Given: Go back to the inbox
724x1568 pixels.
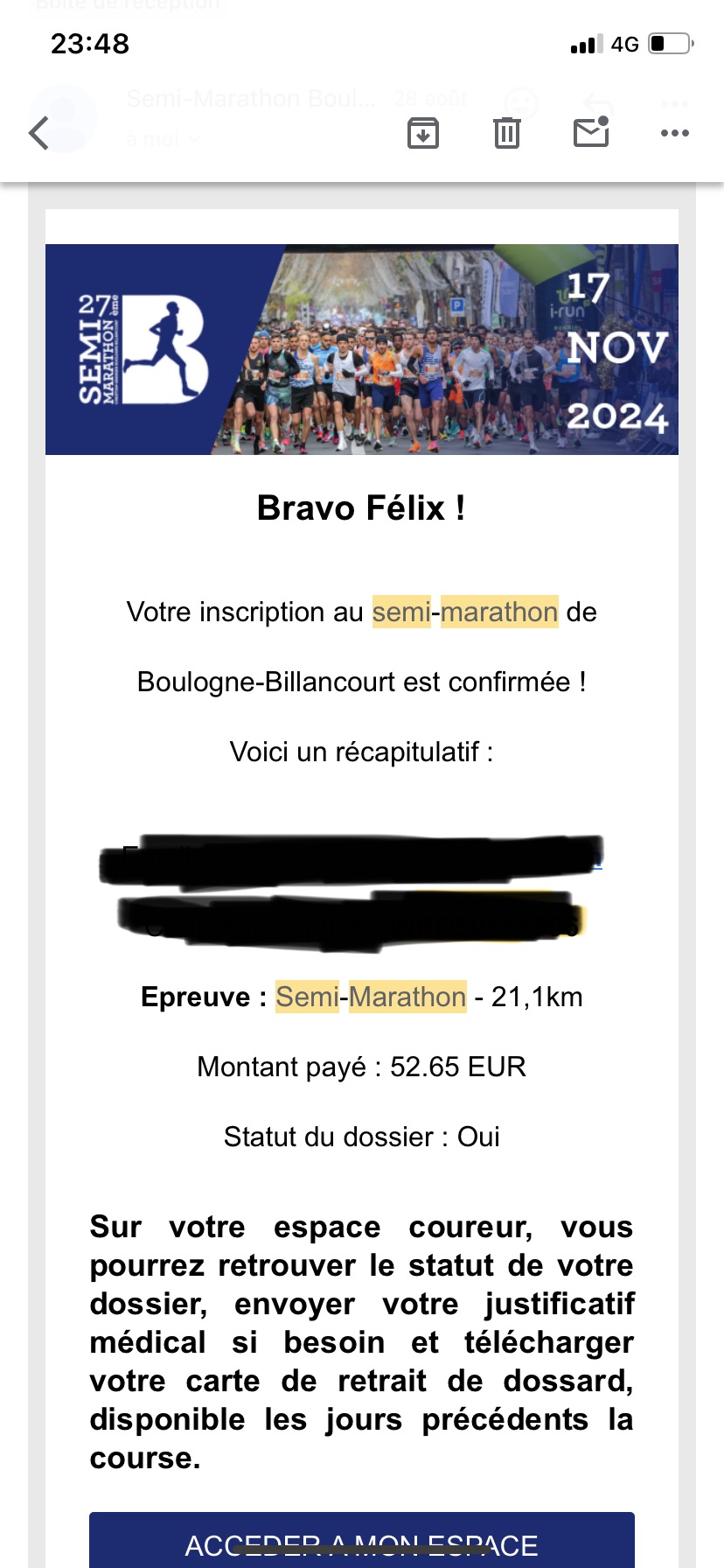Looking at the screenshot, I should (38, 134).
